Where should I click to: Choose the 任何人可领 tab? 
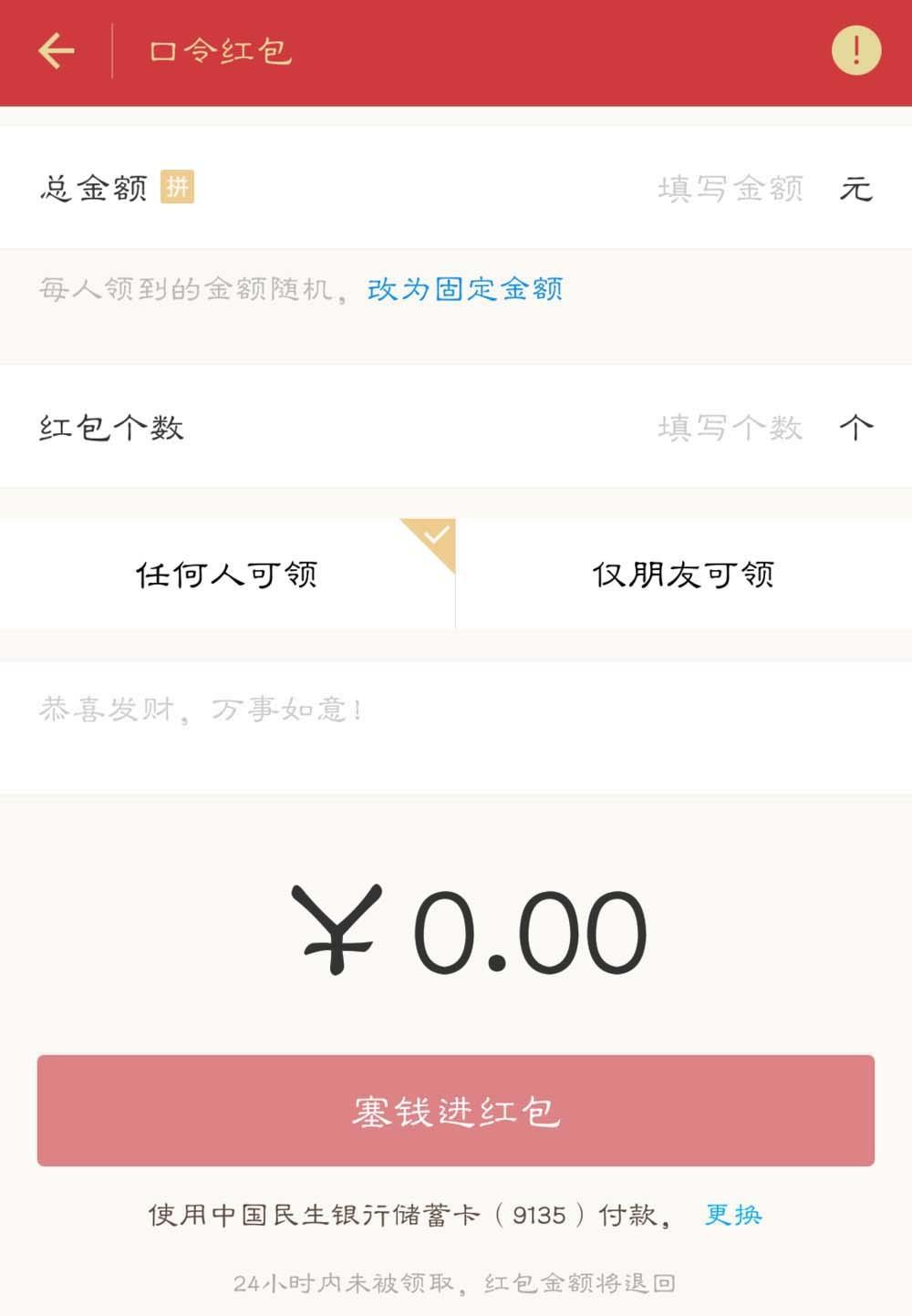(x=227, y=575)
